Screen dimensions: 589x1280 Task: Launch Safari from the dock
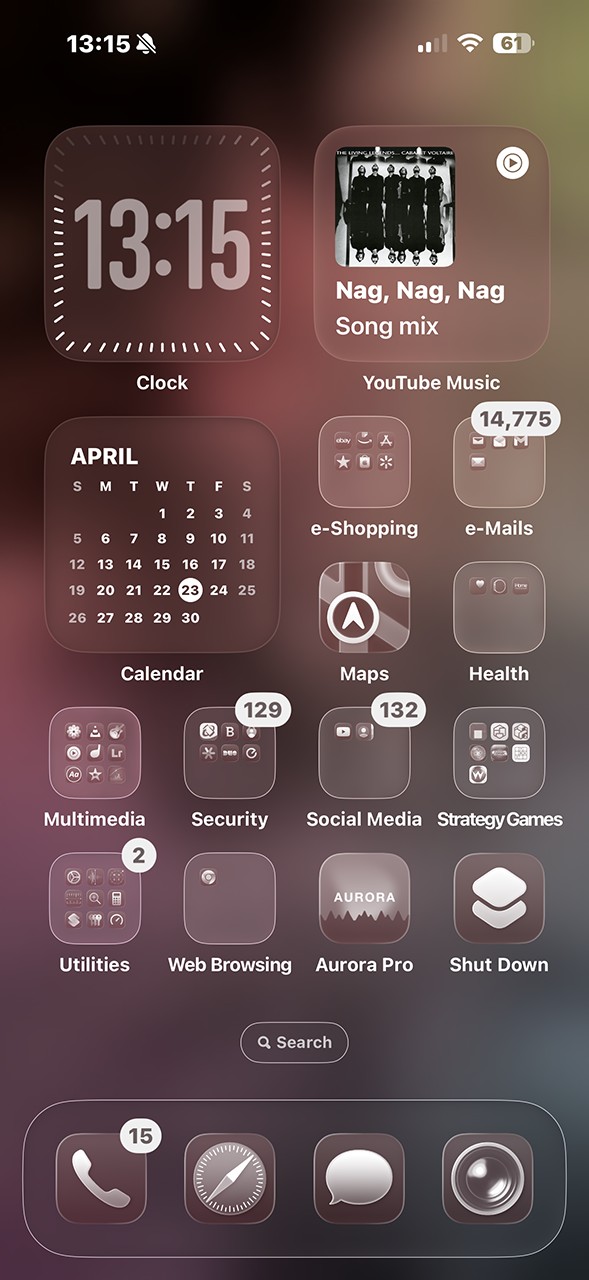[230, 1178]
